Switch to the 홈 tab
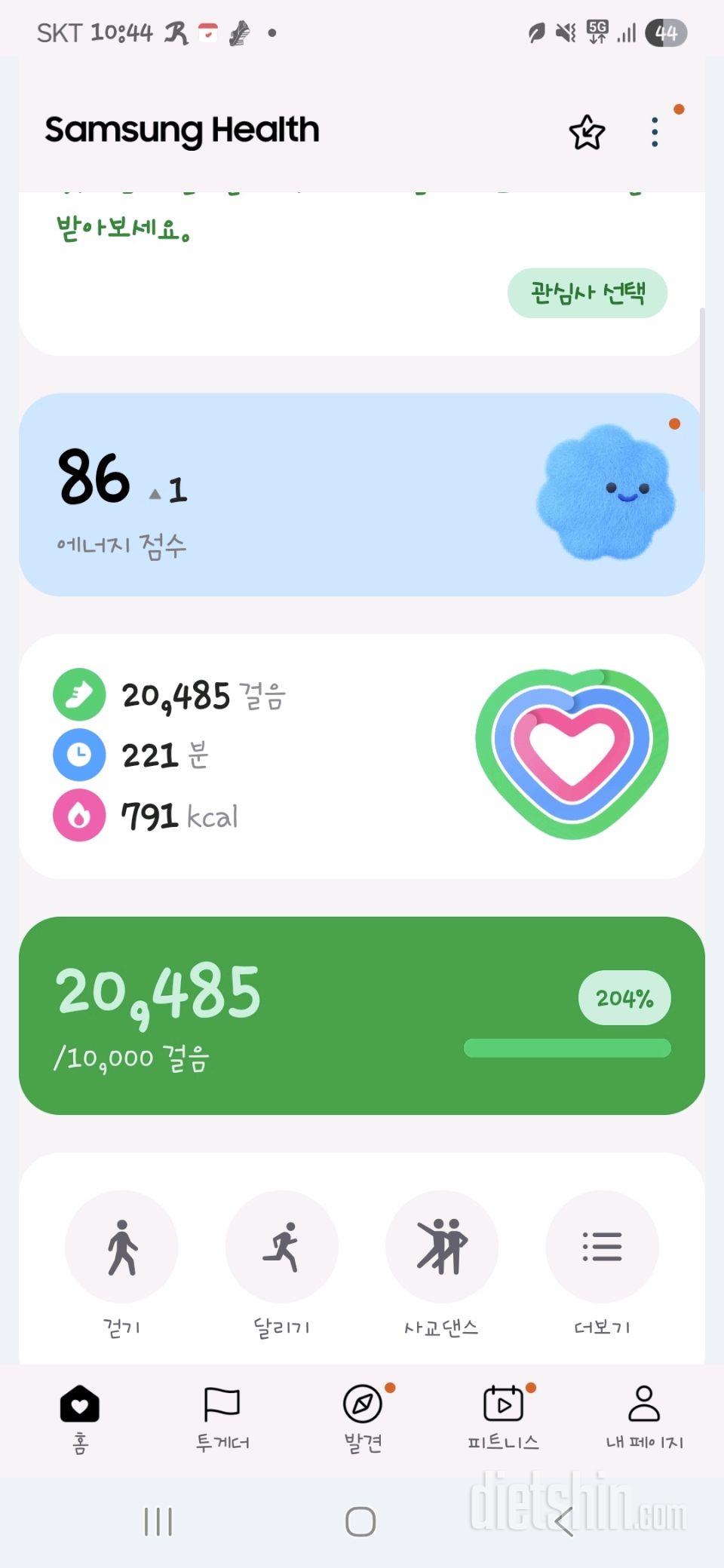The width and height of the screenshot is (724, 1568). [x=79, y=1417]
